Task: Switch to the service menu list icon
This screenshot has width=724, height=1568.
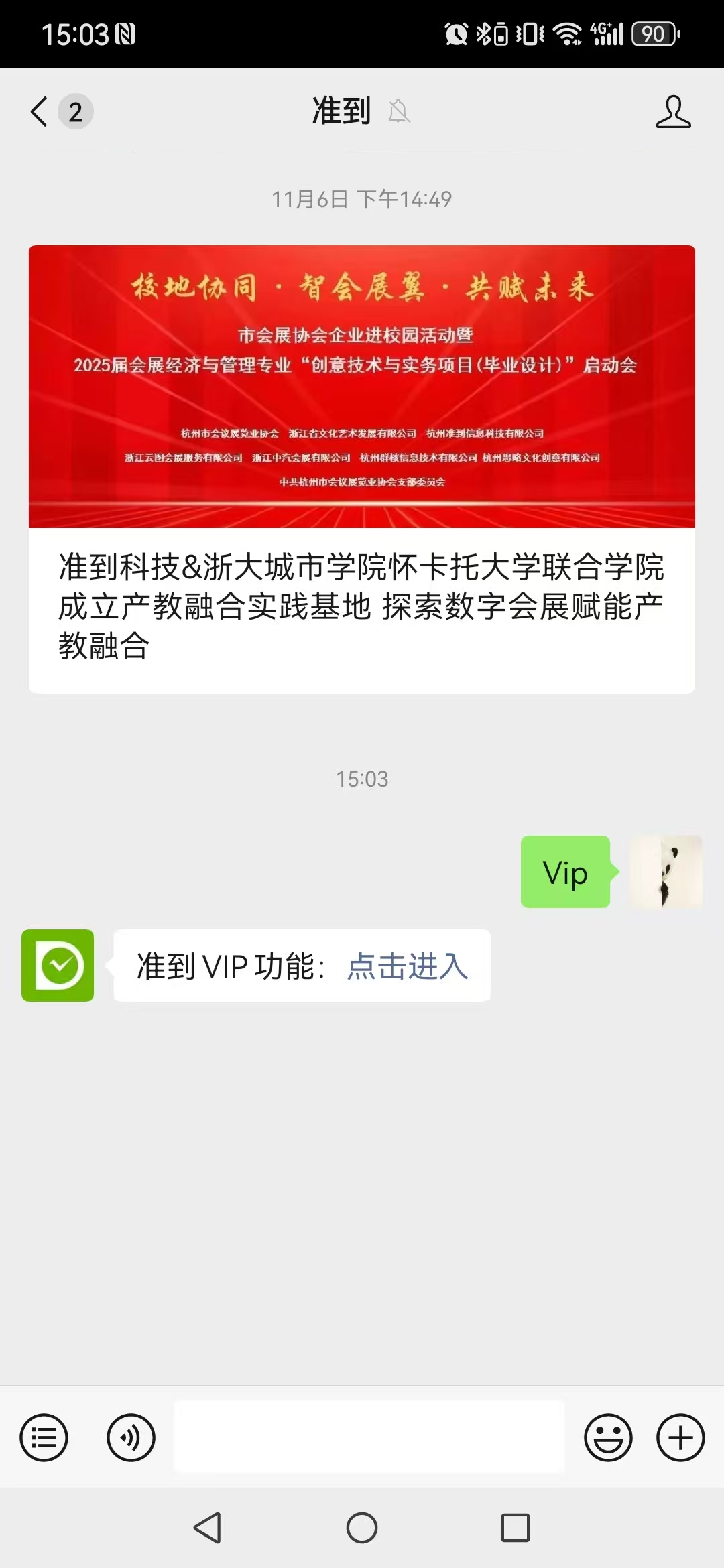Action: (44, 1437)
